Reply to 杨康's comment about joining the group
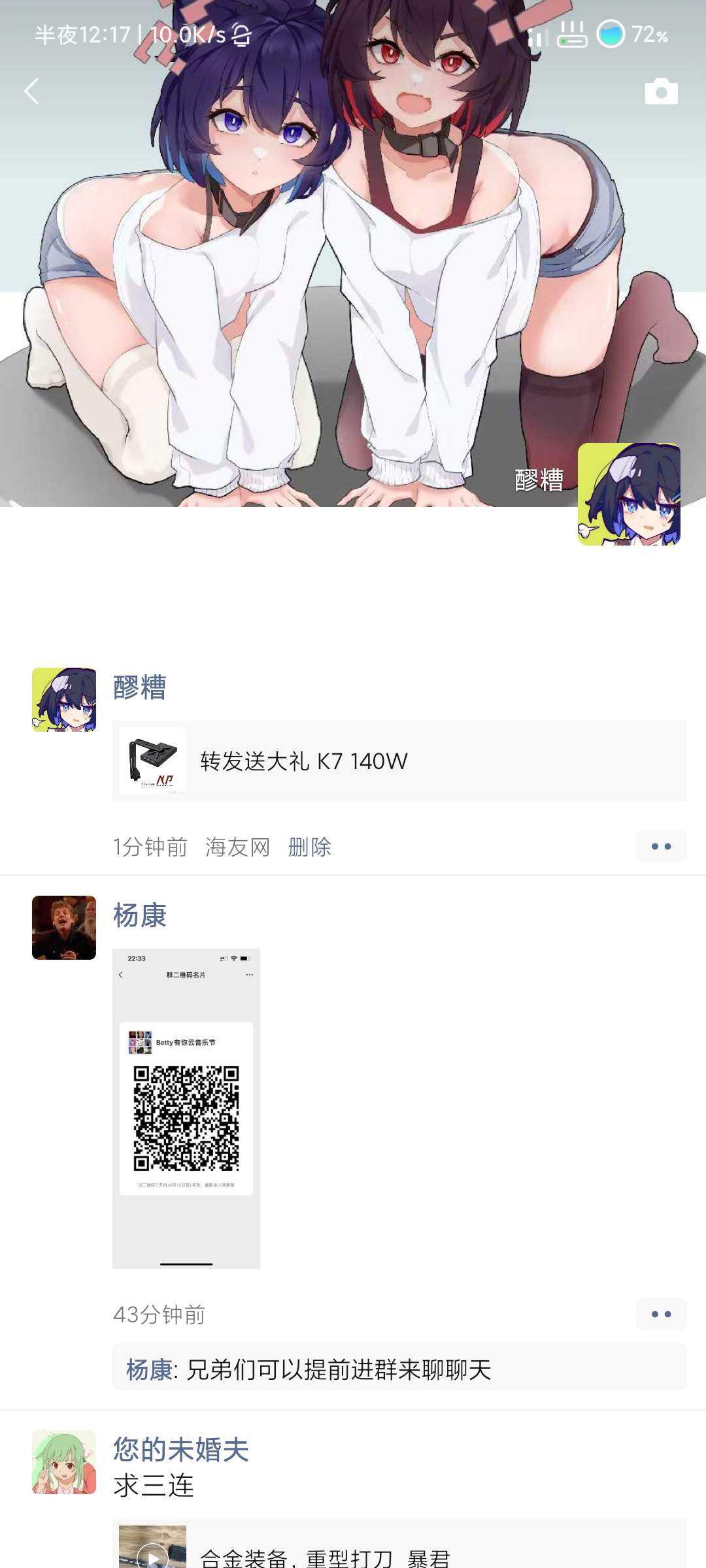This screenshot has width=706, height=1568. 399,1369
